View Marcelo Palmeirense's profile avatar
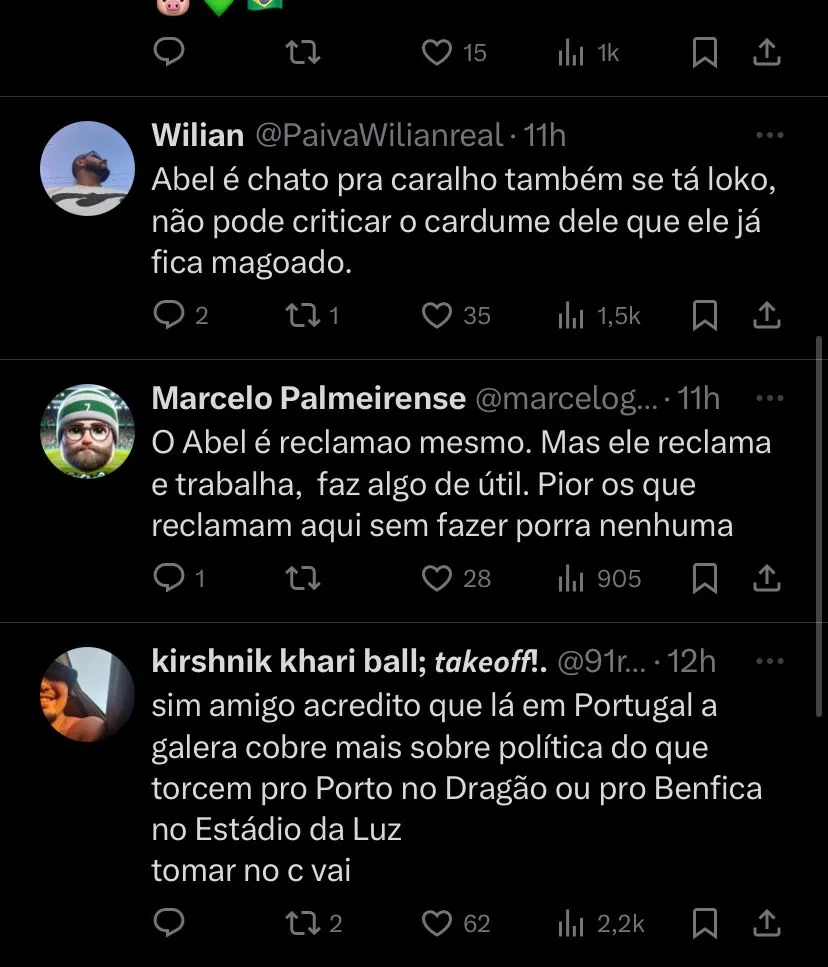 (x=87, y=431)
